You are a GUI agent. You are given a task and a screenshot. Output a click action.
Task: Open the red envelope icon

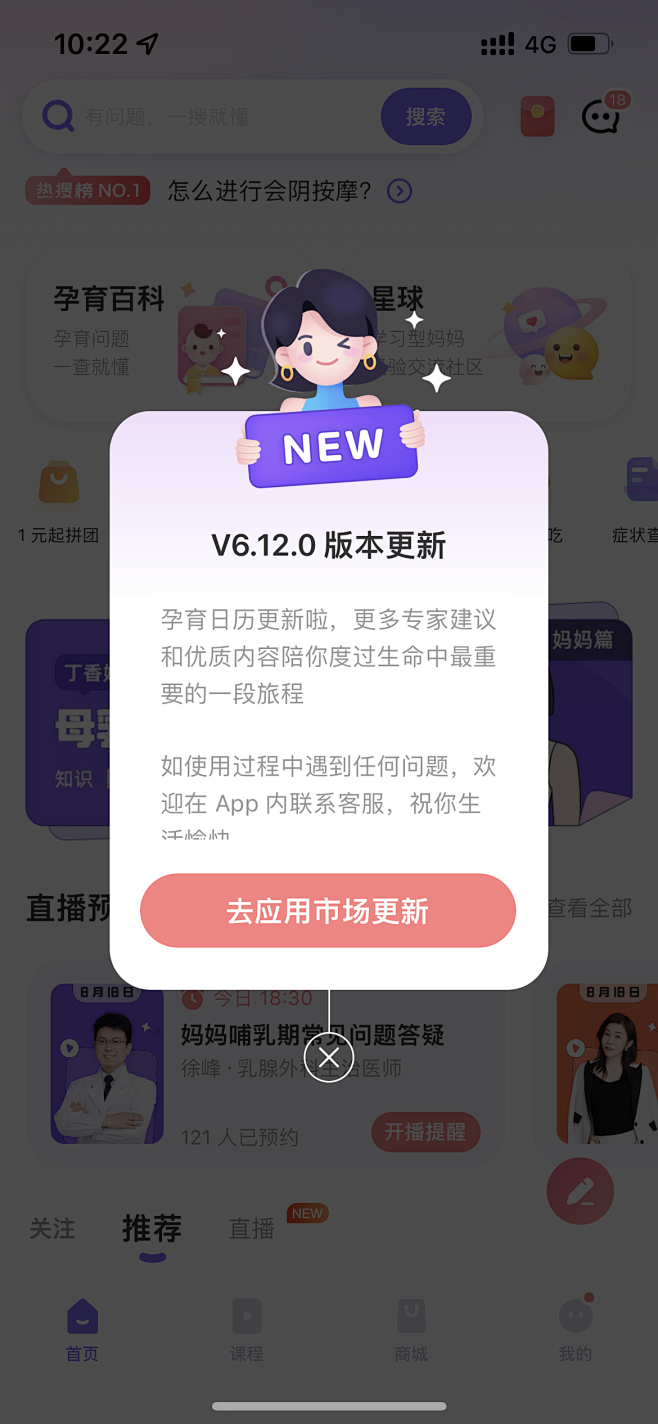point(537,118)
